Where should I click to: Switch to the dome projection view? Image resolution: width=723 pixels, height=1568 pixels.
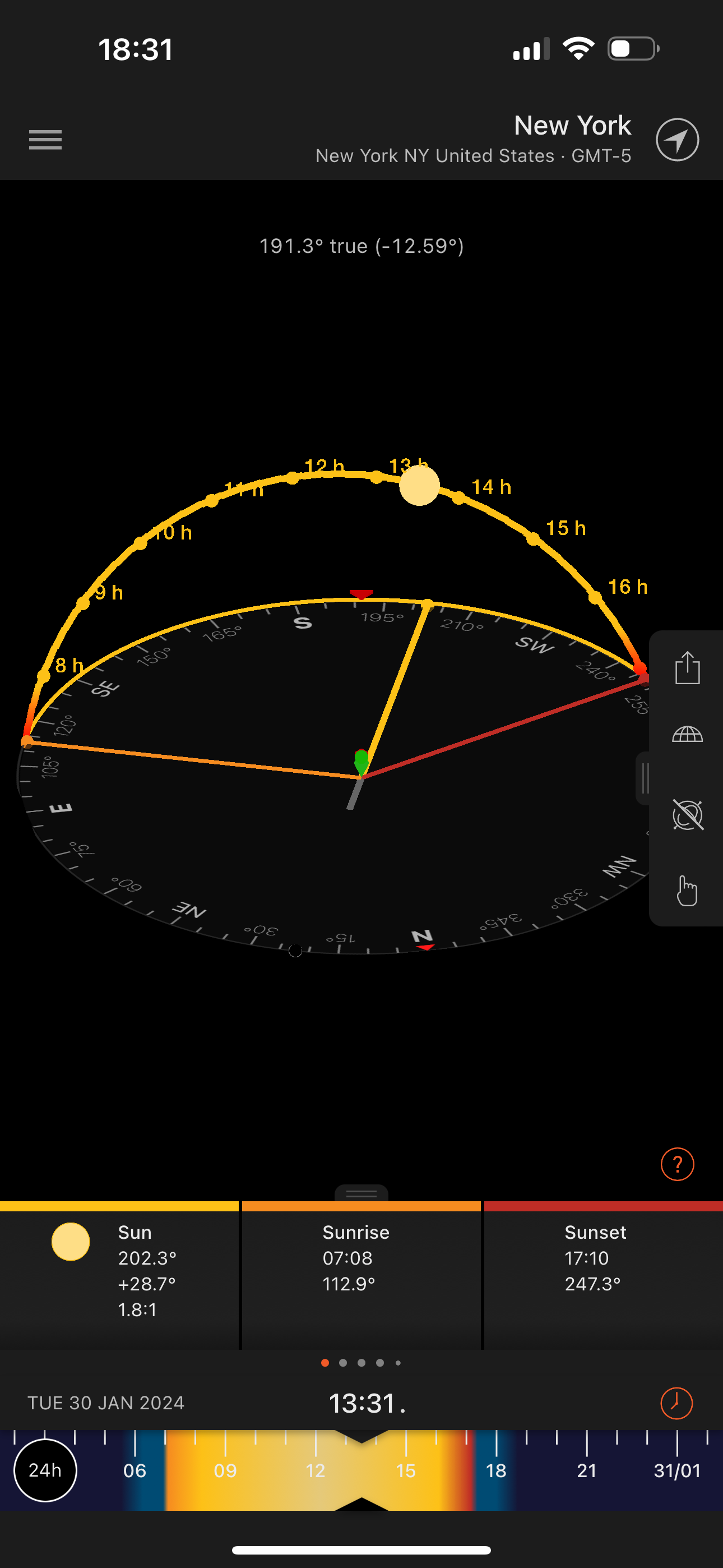687,735
